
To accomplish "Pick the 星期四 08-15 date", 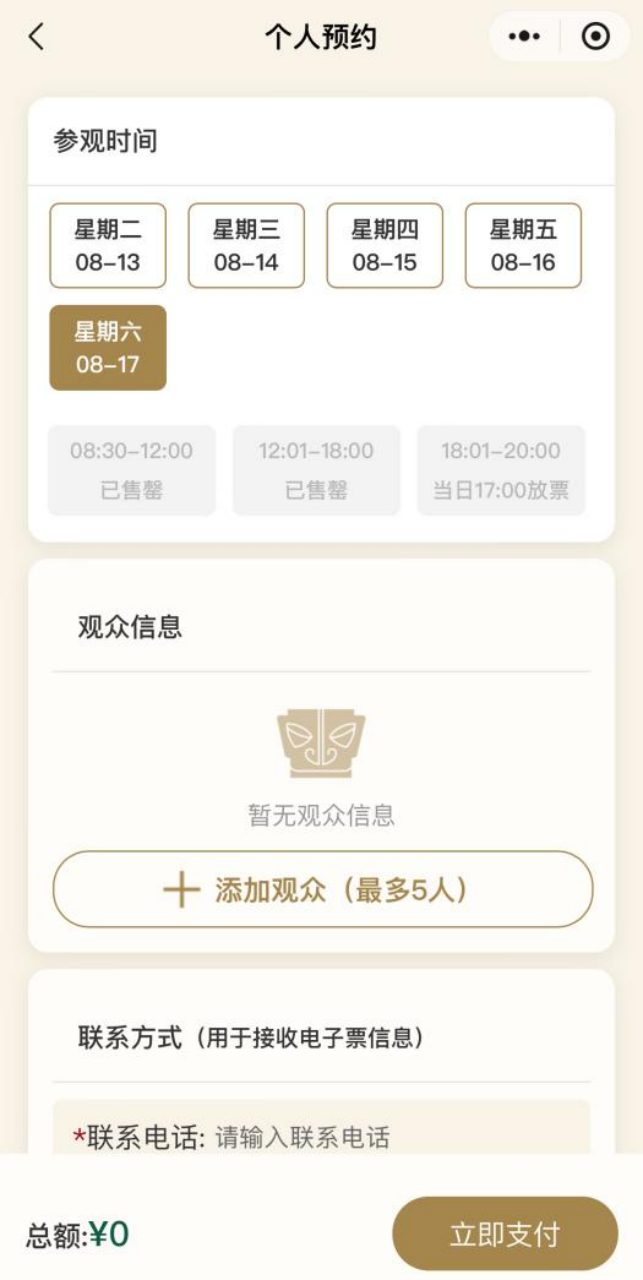I will (385, 246).
